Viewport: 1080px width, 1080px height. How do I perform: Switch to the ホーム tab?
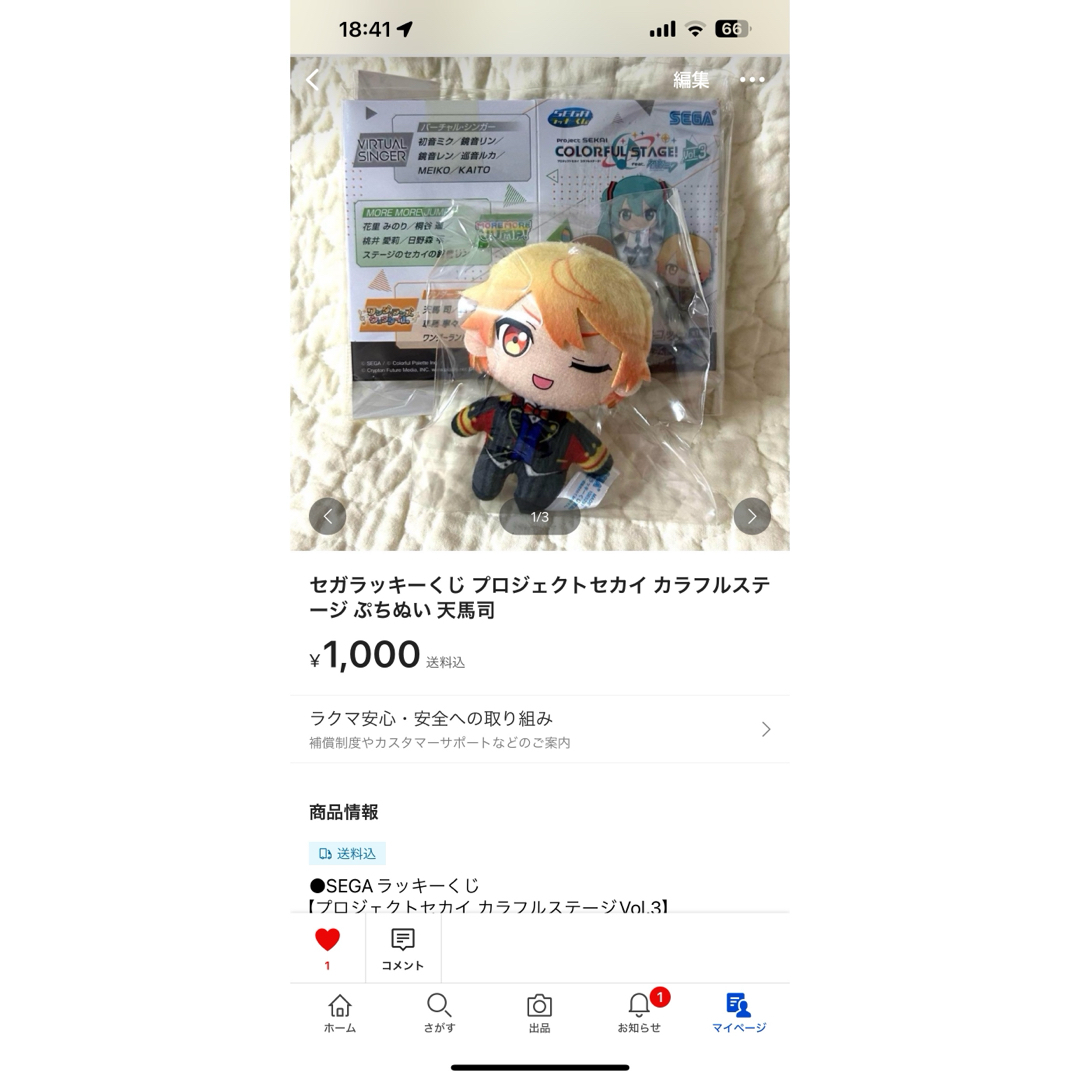coord(340,1013)
